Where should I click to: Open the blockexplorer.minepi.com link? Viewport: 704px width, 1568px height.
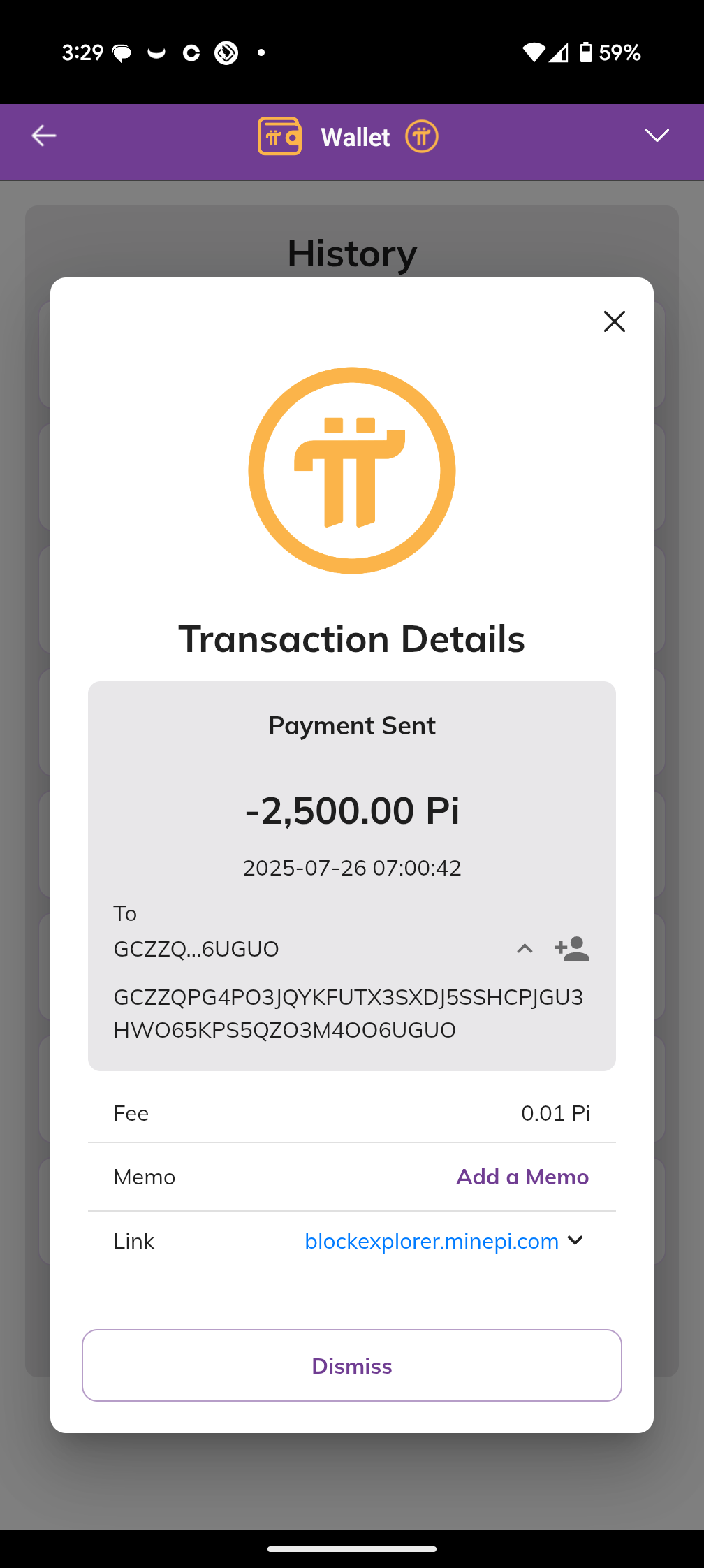point(432,1241)
